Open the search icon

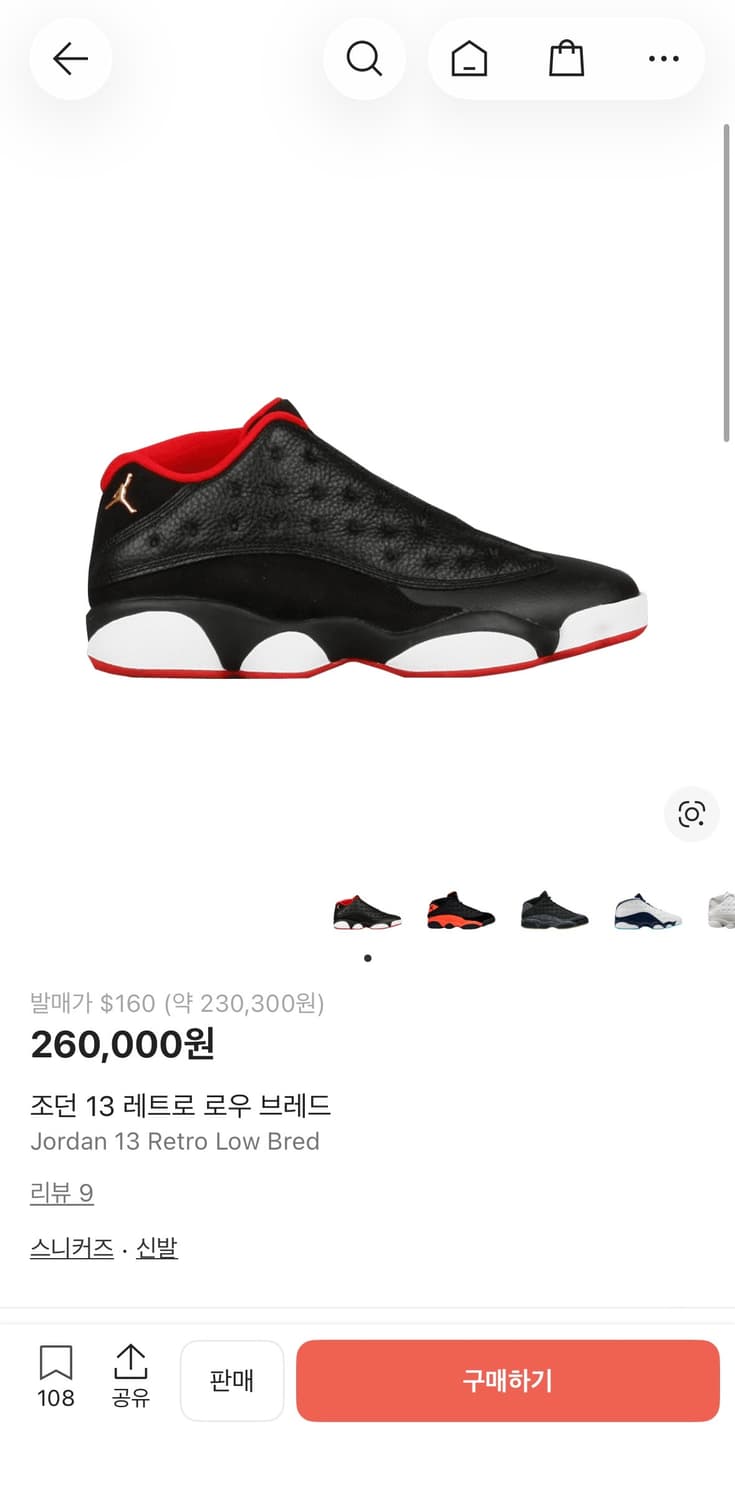click(364, 58)
